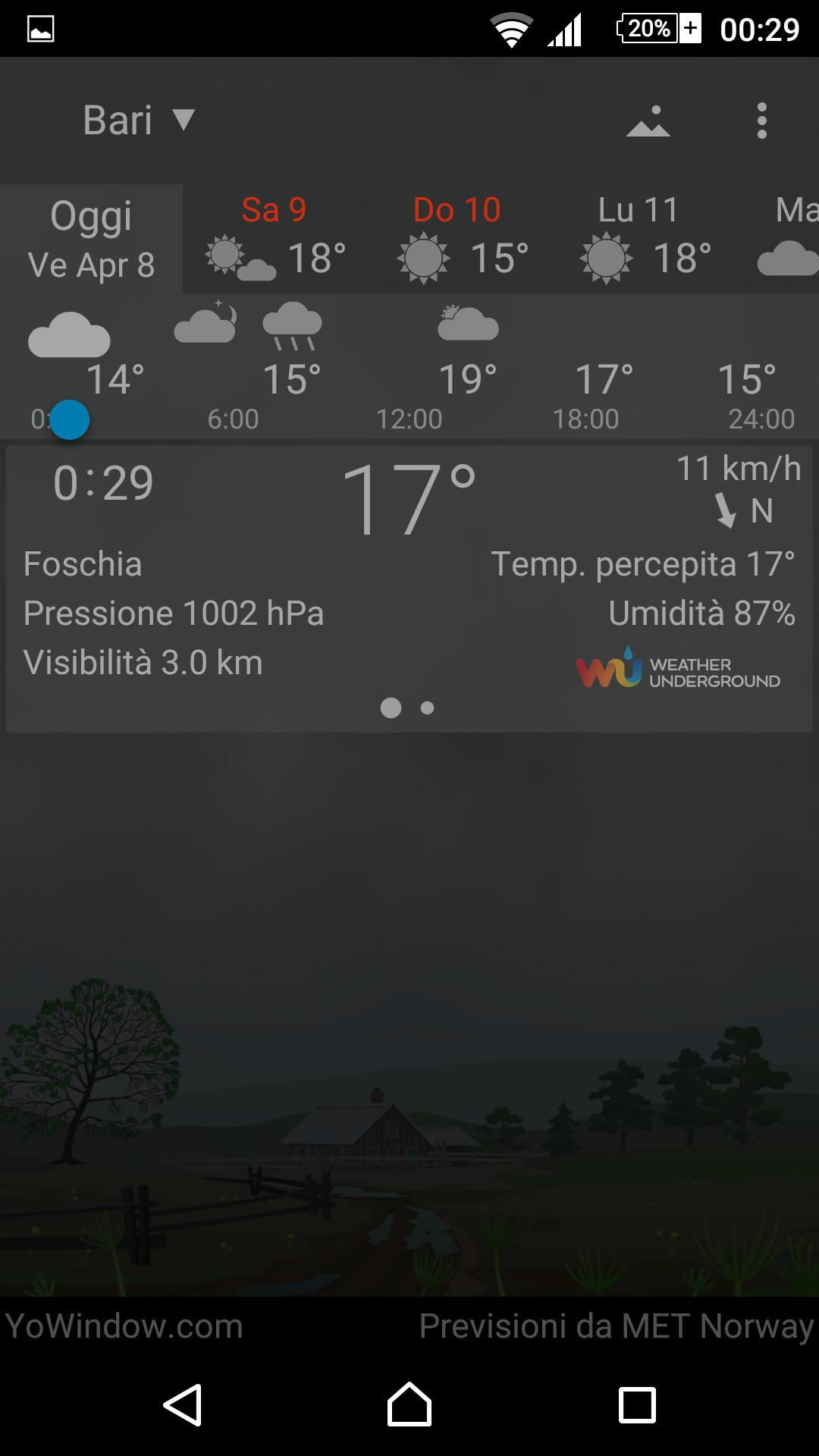Select the Oggi Ve Apr 8 day
This screenshot has height=1456, width=819.
pyautogui.click(x=91, y=239)
